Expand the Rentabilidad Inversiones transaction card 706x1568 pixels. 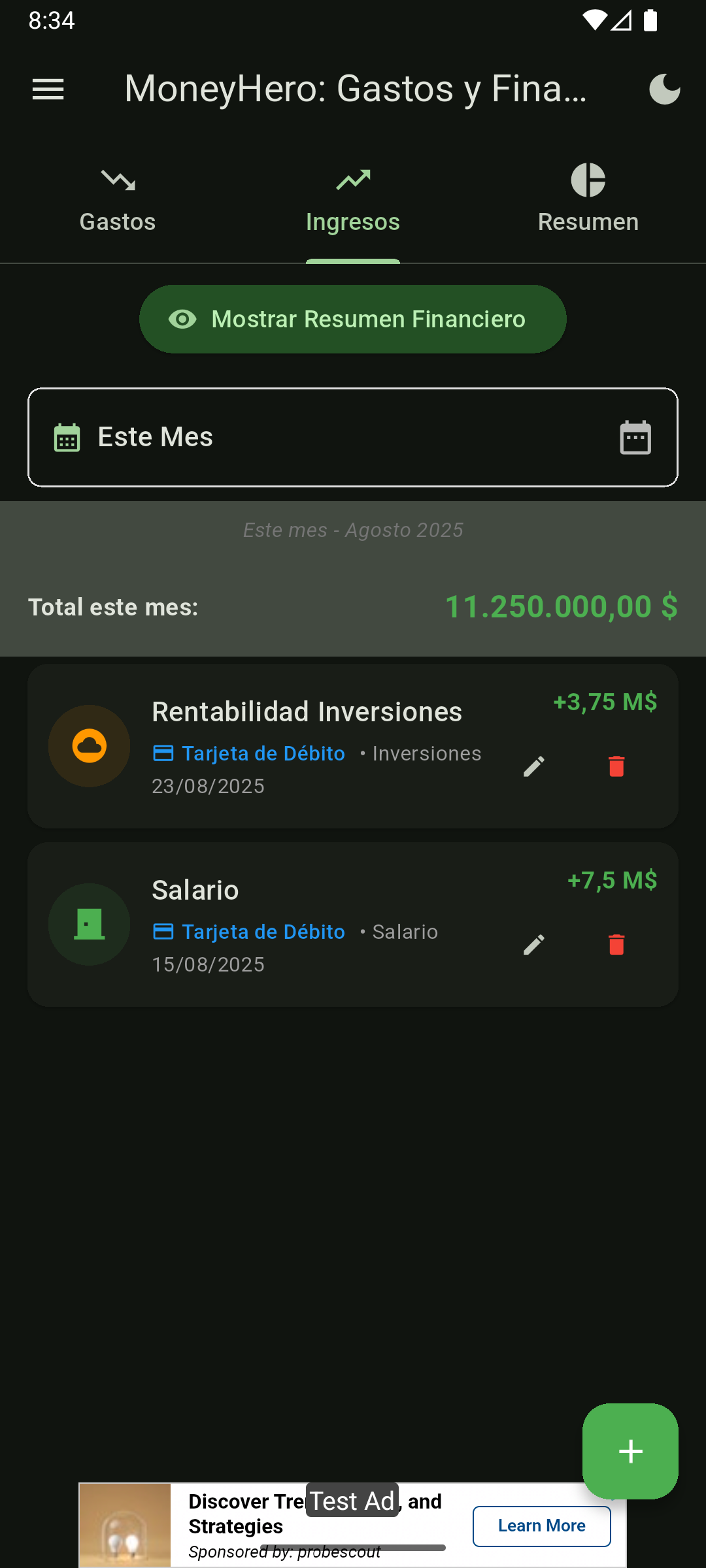pos(307,712)
